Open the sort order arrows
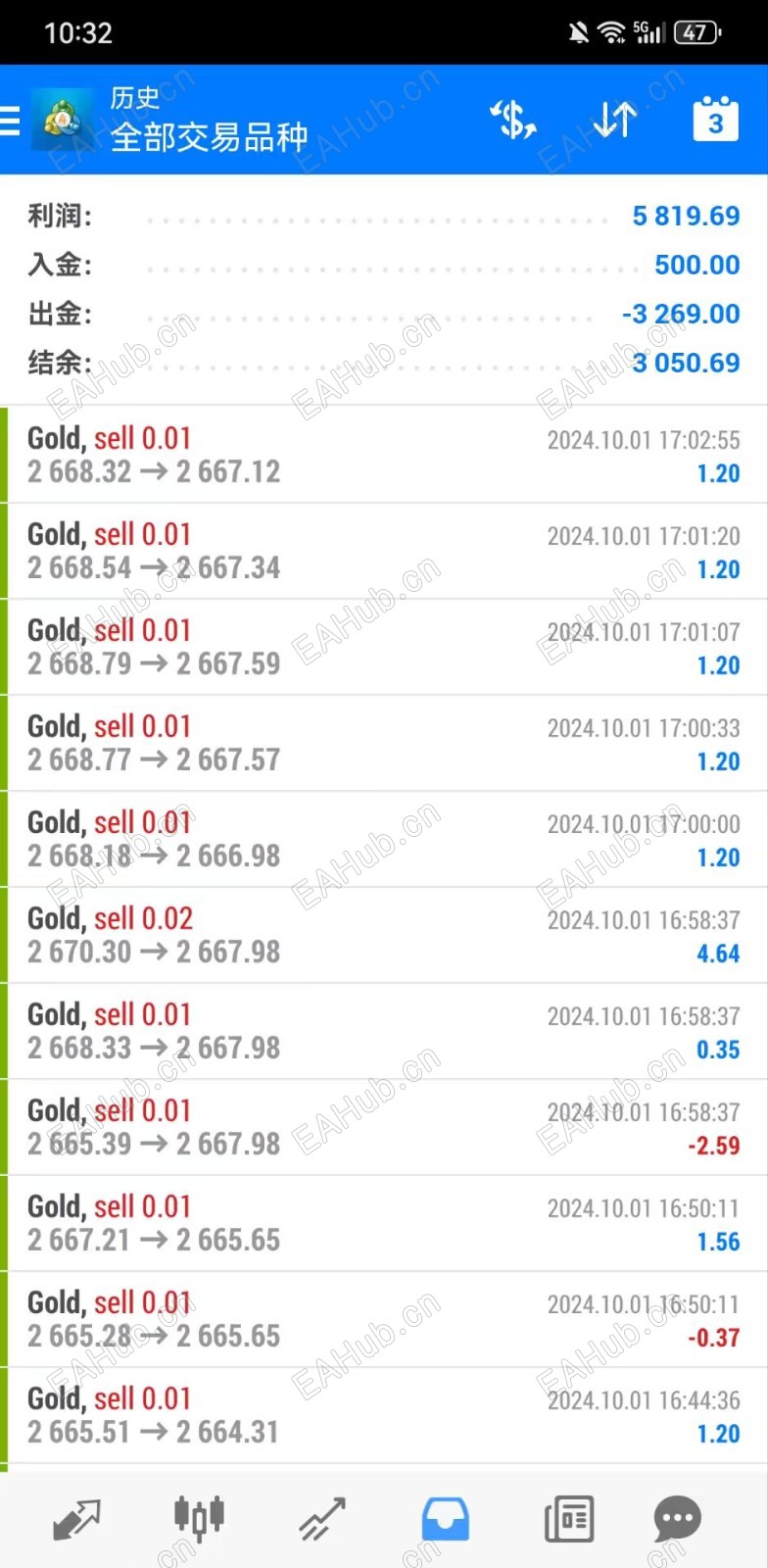Image resolution: width=768 pixels, height=1568 pixels. (x=615, y=121)
